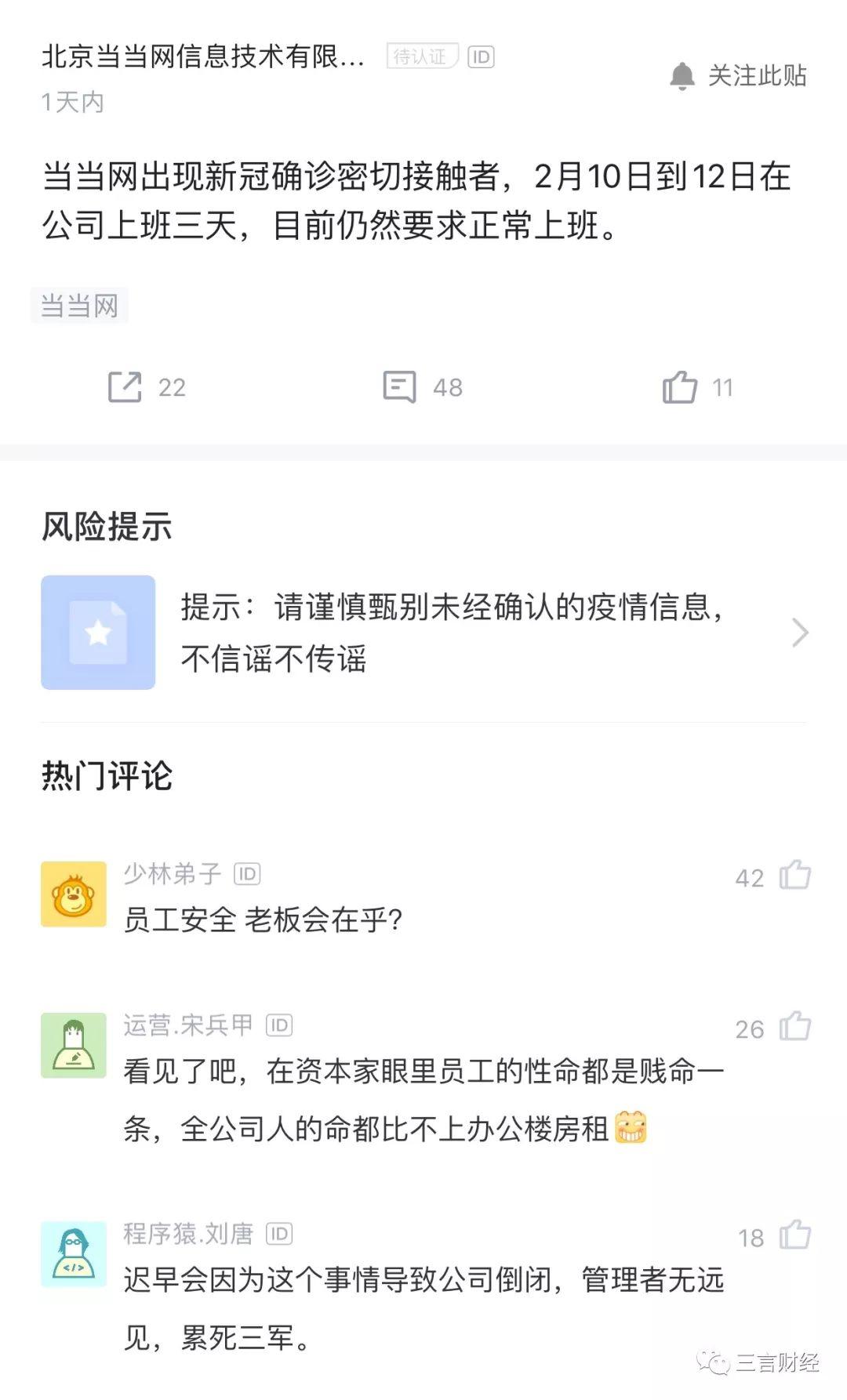View 少林弟子's avatar profile

tap(74, 894)
